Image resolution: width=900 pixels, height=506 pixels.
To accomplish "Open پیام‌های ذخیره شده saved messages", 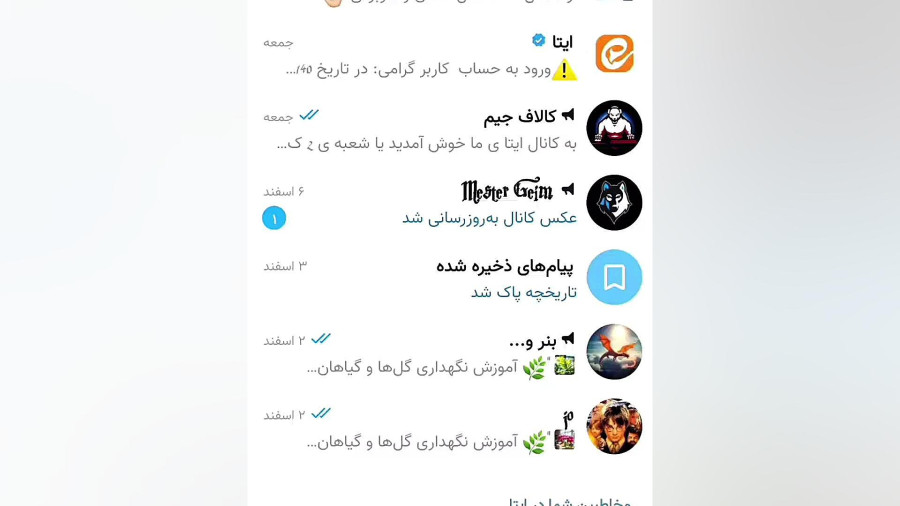I will pyautogui.click(x=450, y=278).
